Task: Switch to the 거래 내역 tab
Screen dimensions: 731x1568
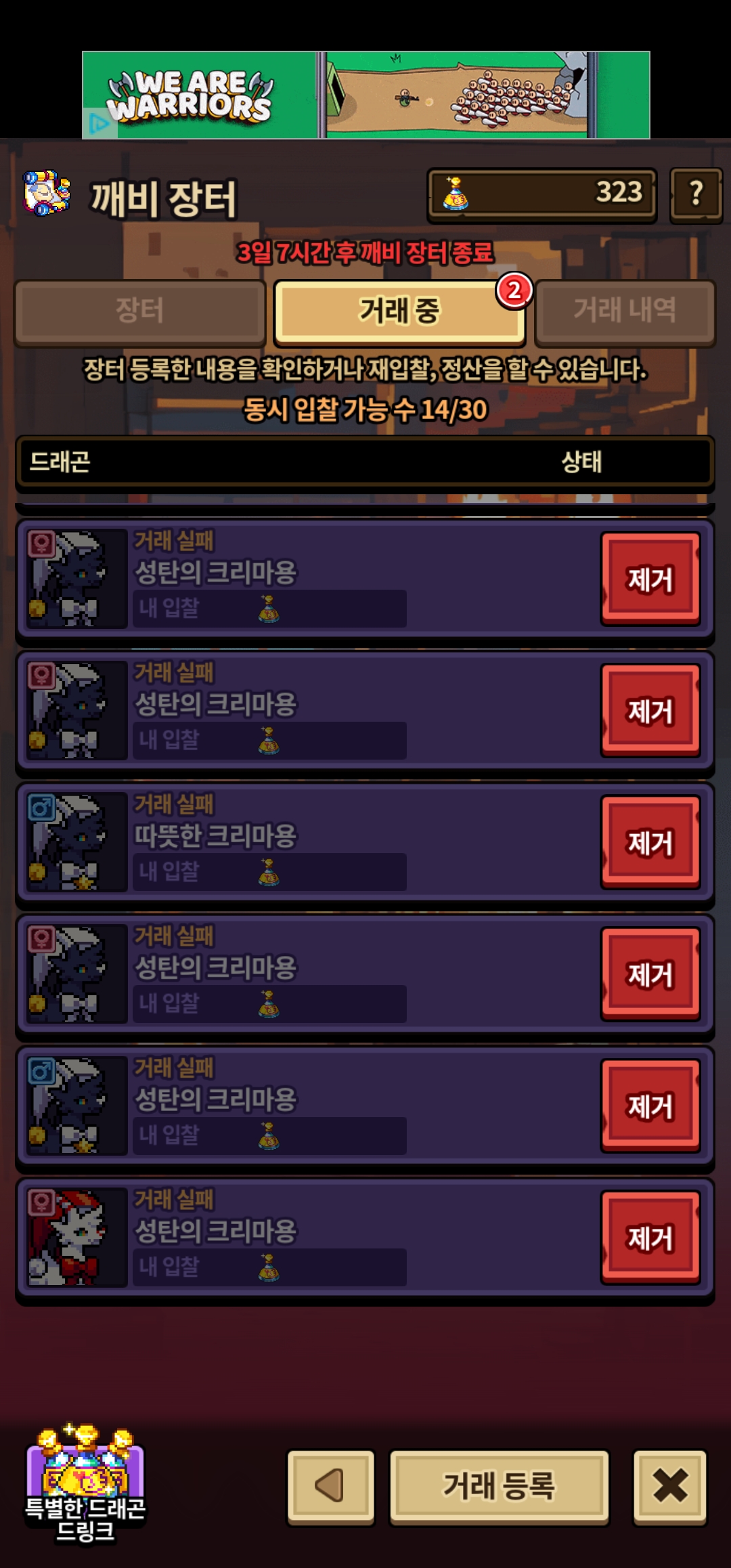Action: [x=624, y=311]
